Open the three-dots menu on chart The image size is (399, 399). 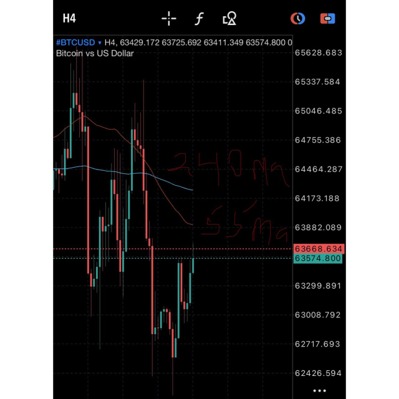point(320,390)
